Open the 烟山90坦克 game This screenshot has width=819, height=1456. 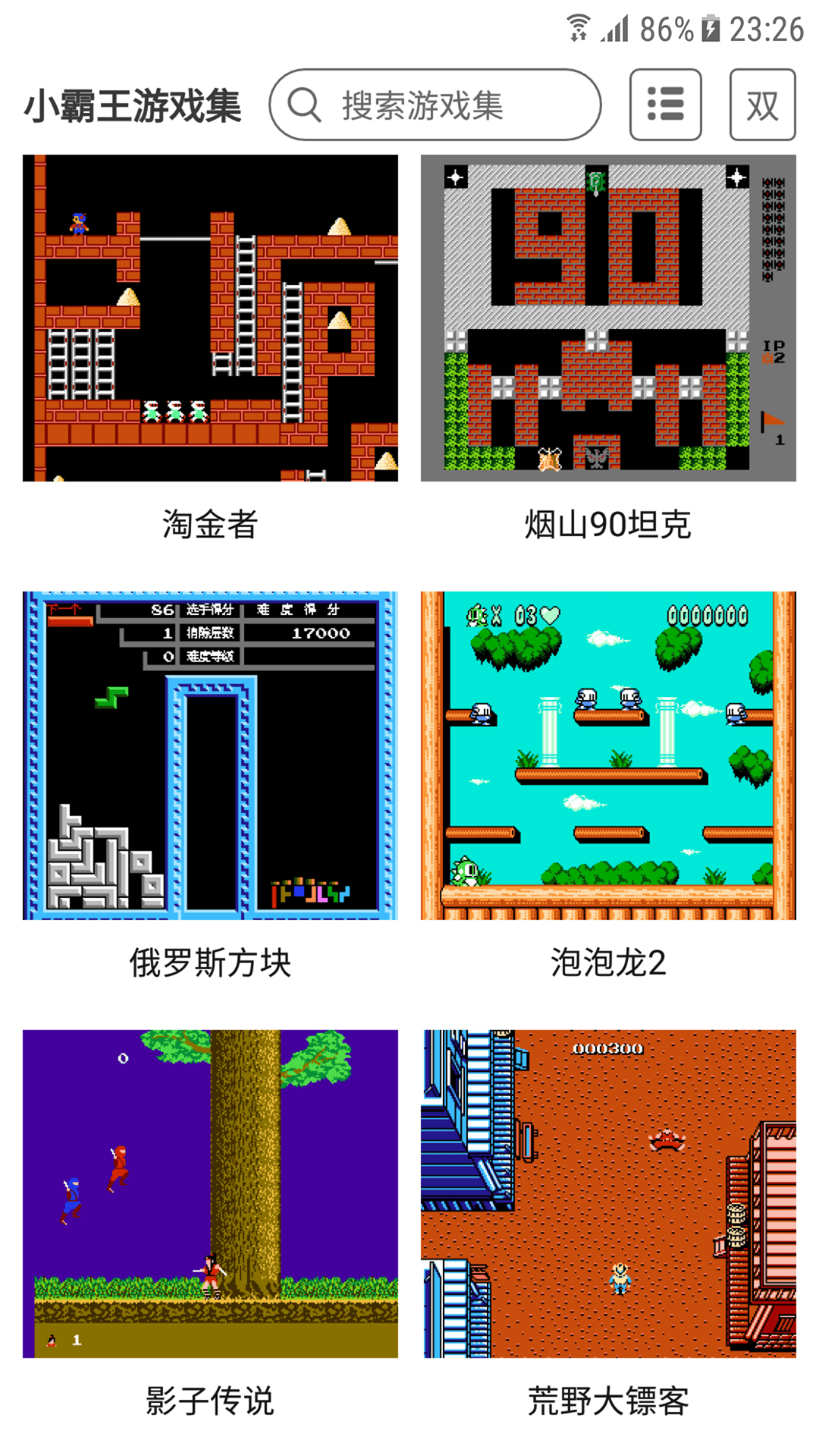[608, 318]
